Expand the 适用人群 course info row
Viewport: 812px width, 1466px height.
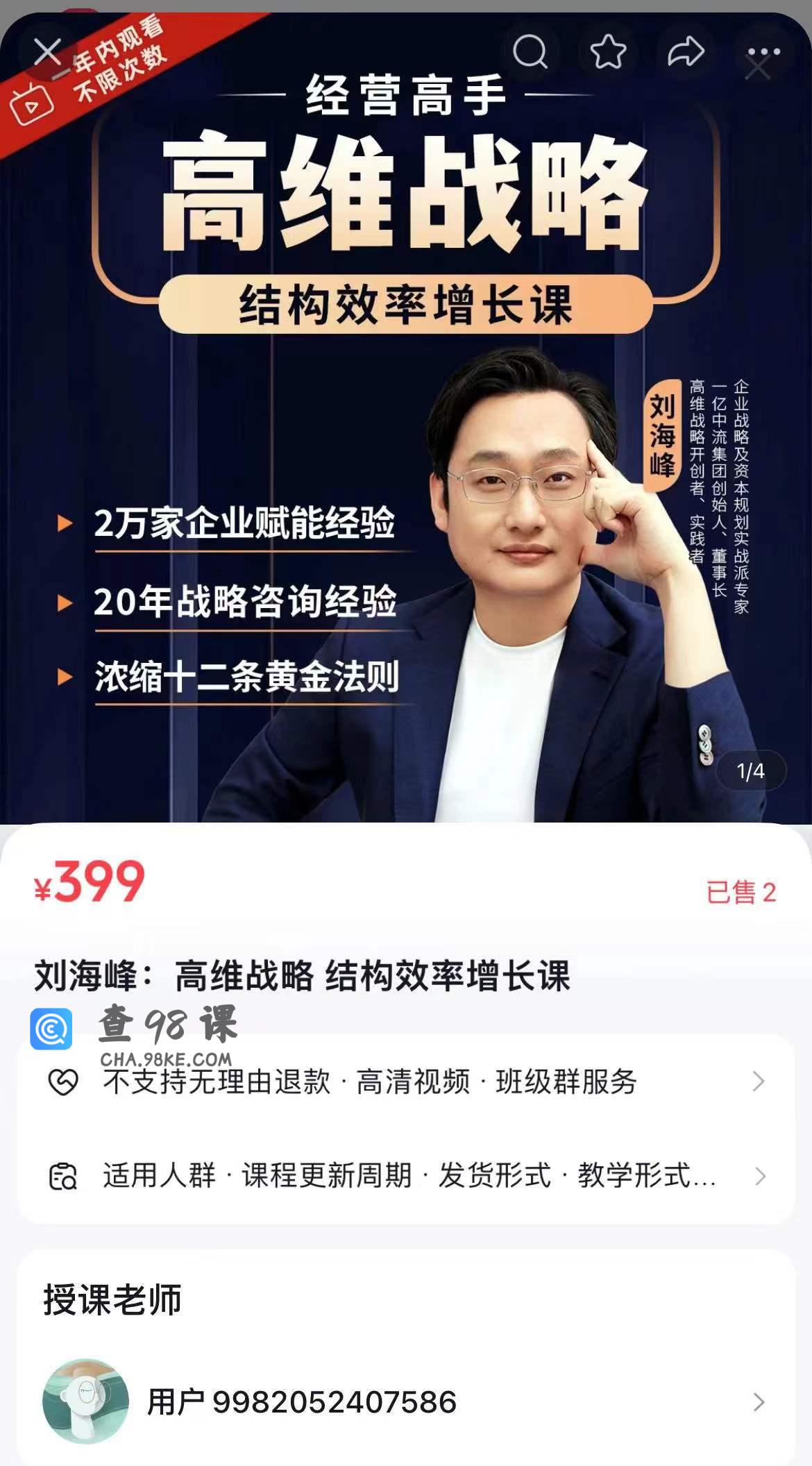[406, 1176]
